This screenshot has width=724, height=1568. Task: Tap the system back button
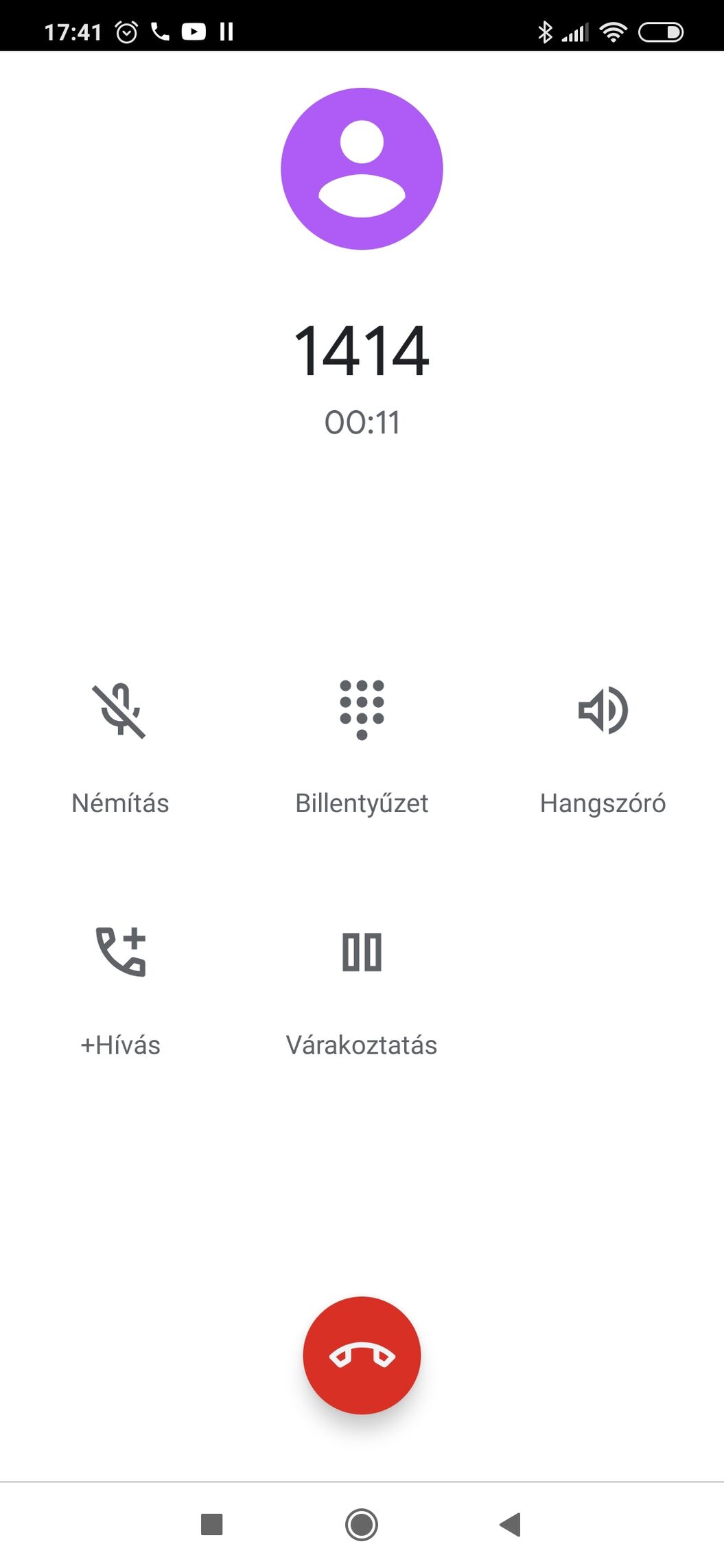[x=511, y=1524]
